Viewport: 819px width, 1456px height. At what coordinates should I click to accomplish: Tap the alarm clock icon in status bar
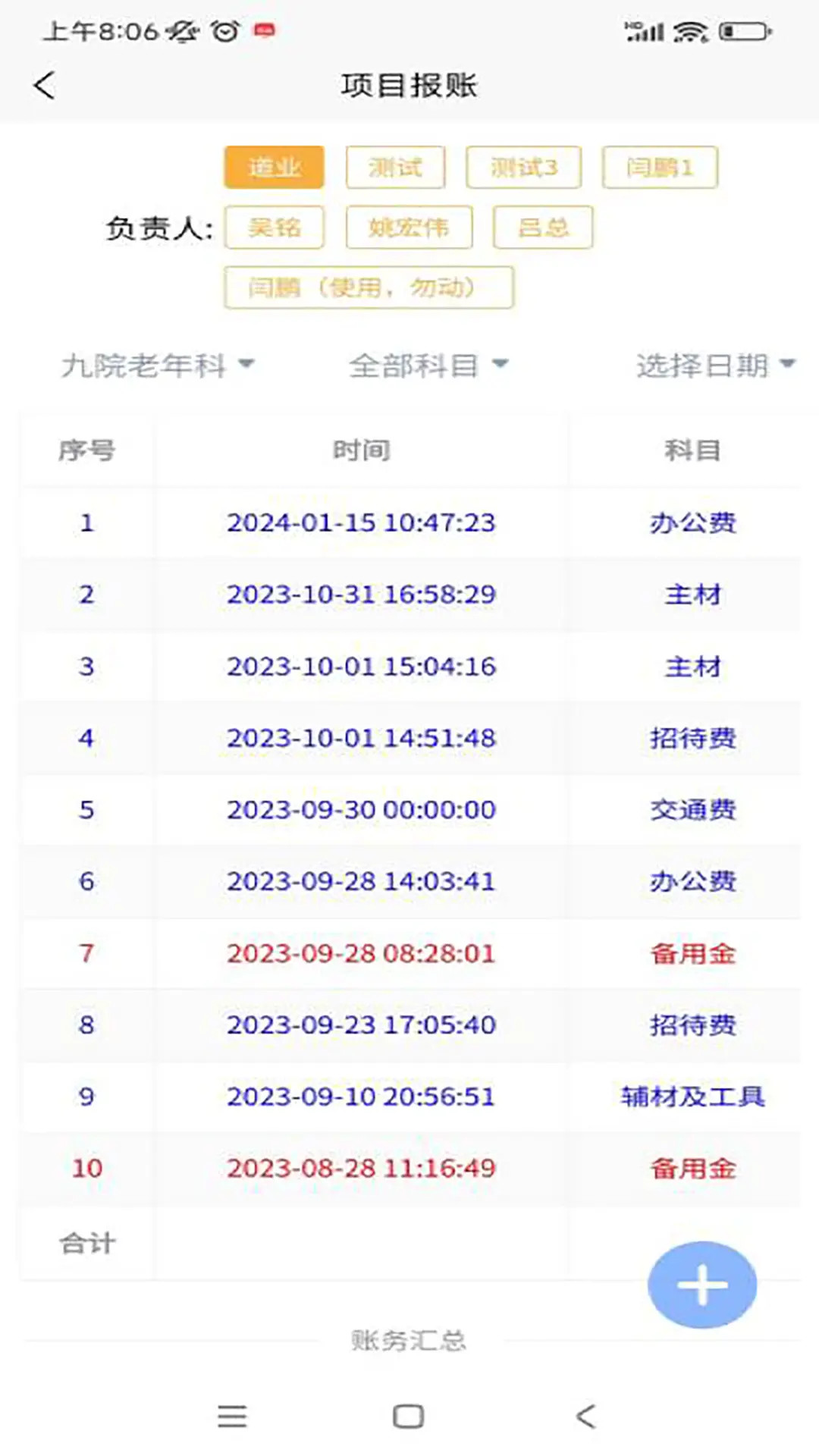tap(222, 32)
